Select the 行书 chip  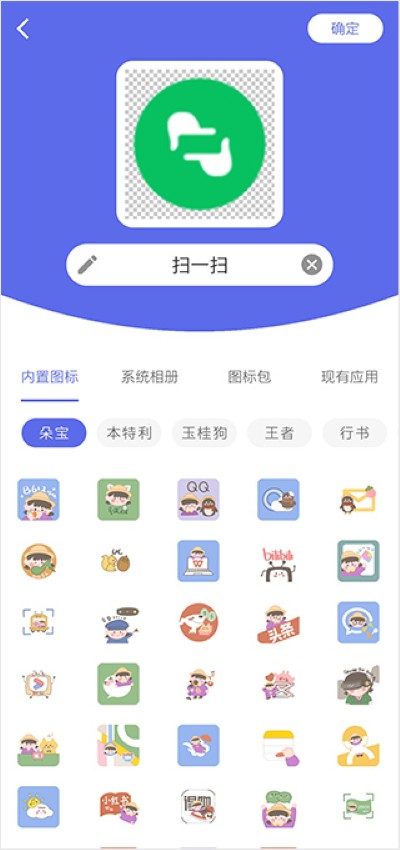point(354,433)
